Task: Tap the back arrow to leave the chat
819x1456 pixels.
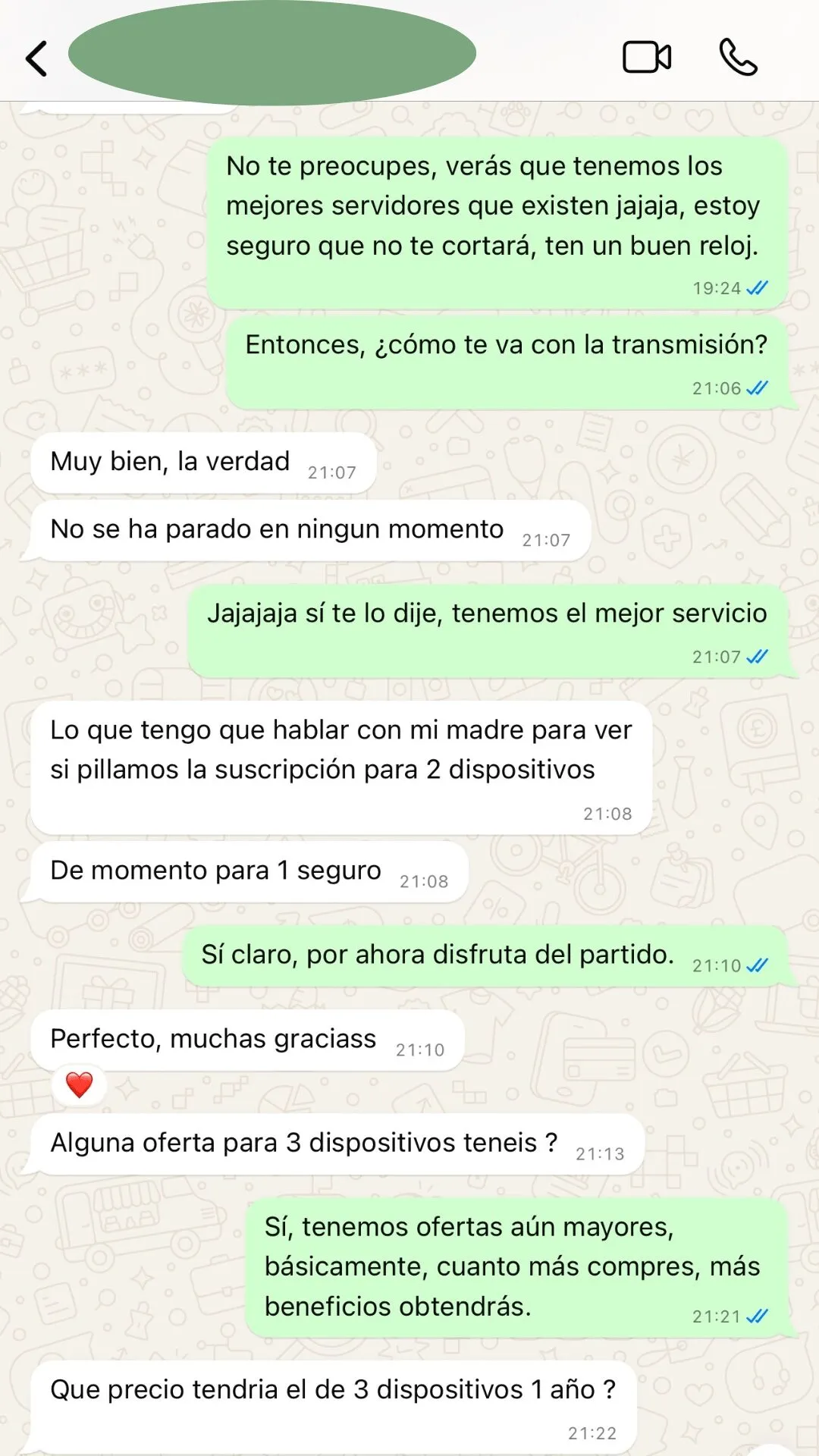Action: tap(34, 56)
